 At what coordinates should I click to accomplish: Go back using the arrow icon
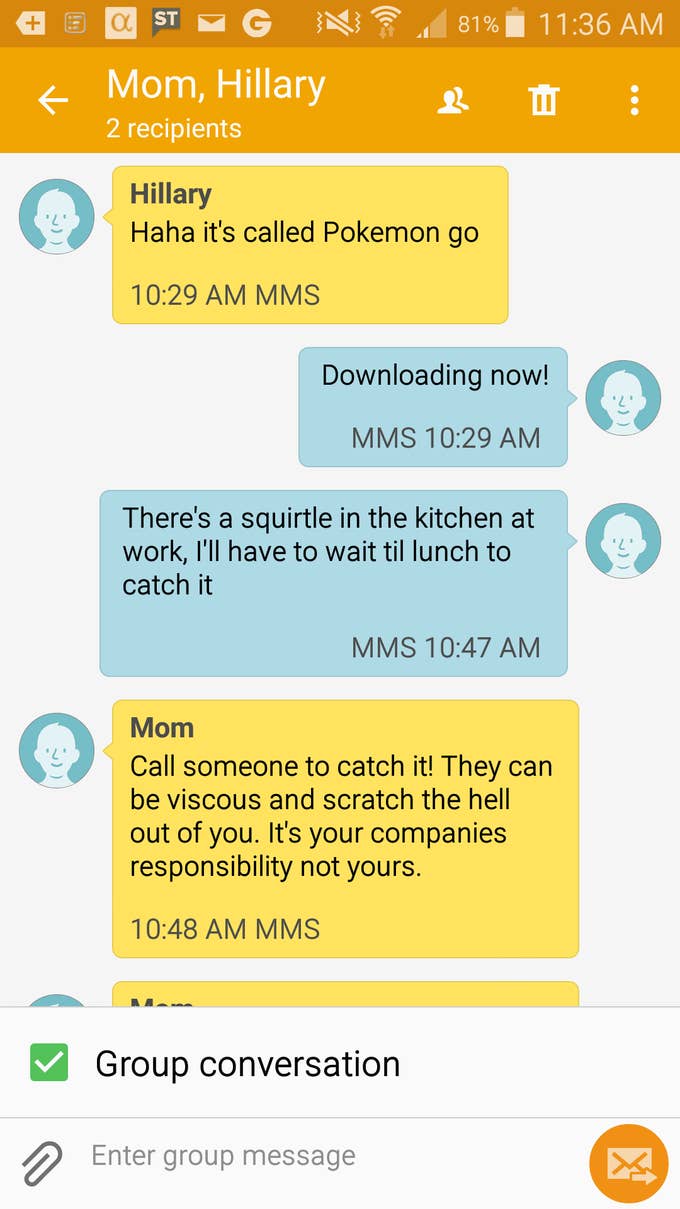pos(53,100)
